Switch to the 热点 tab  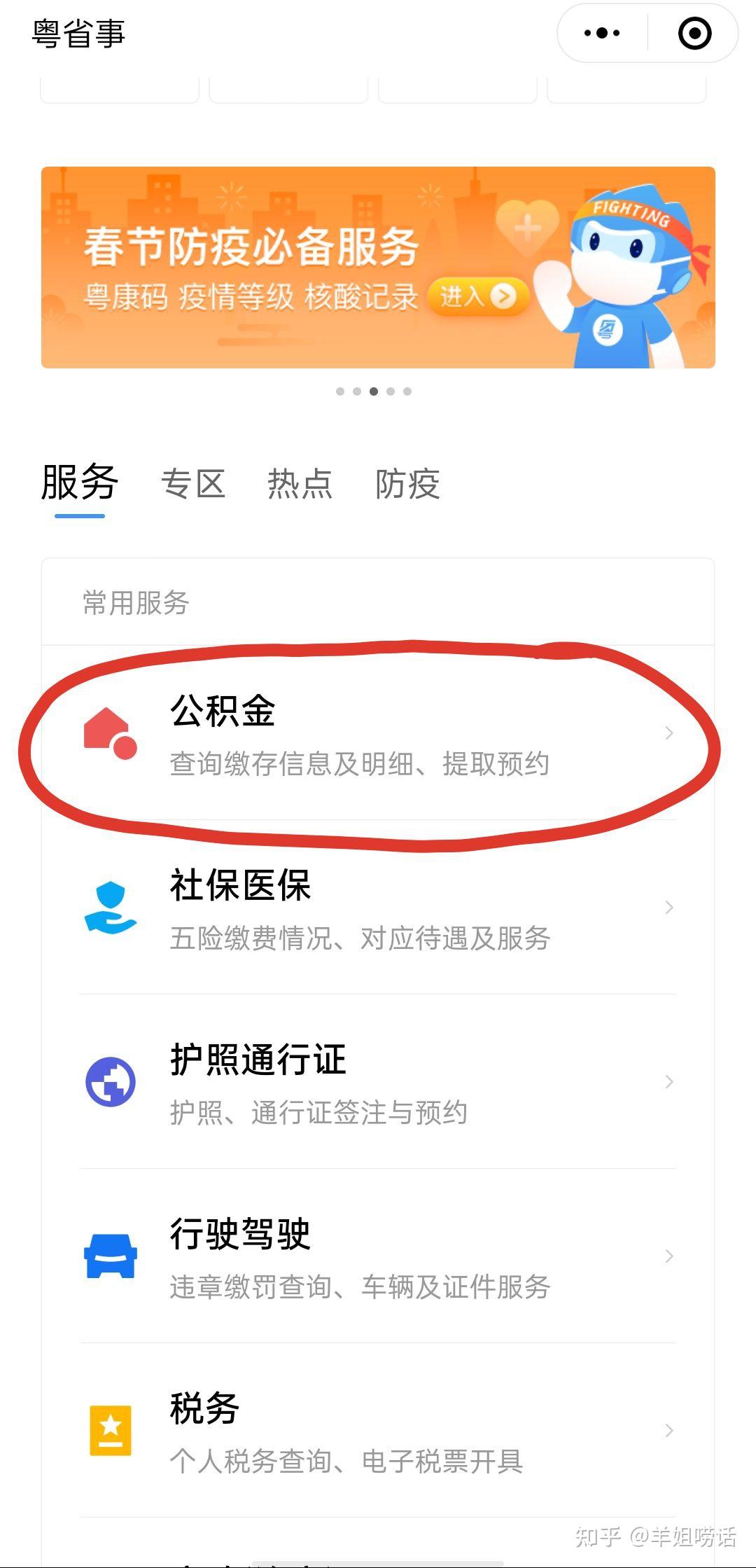point(300,484)
